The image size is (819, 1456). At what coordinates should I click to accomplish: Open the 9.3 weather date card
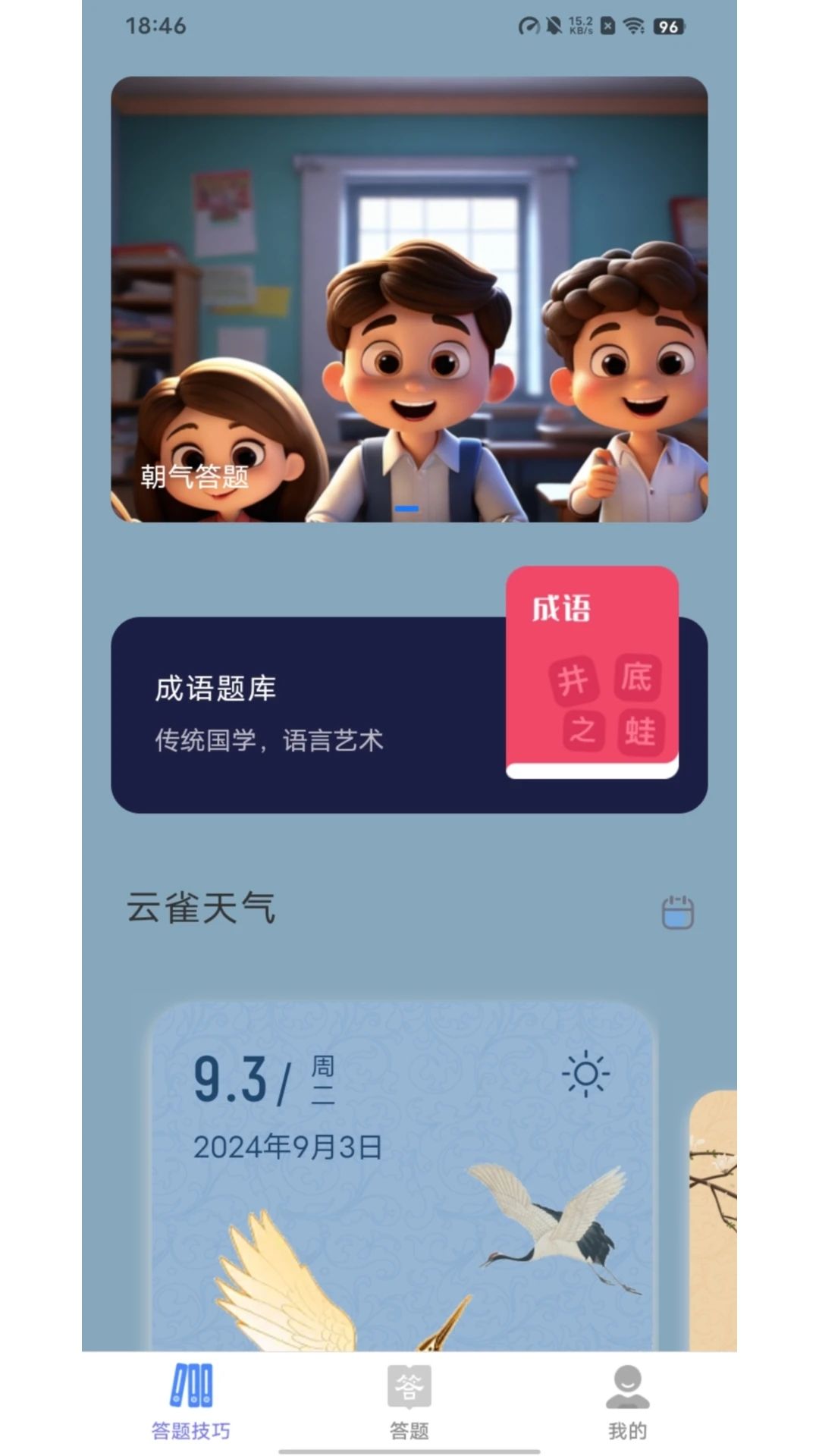click(403, 1175)
